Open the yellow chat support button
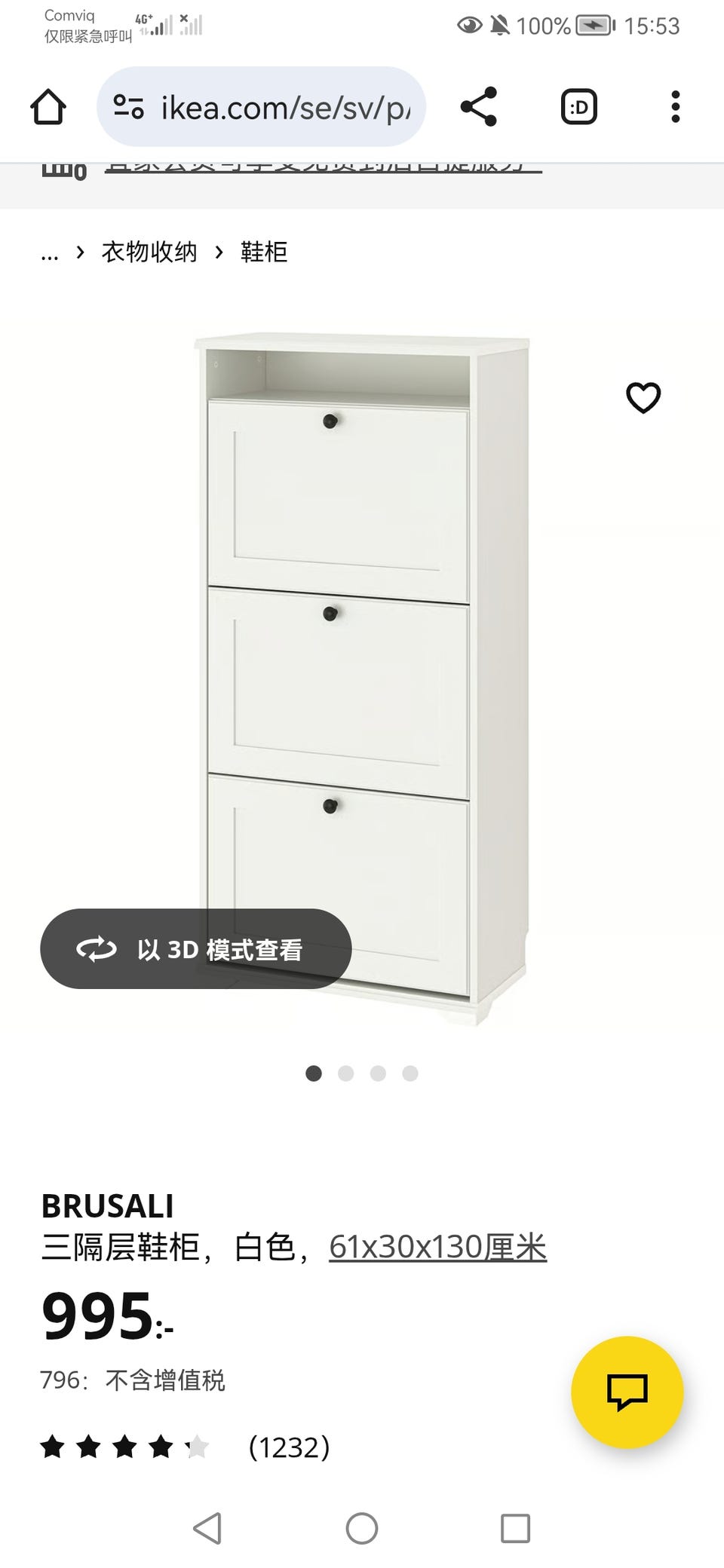724x1568 pixels. click(627, 1392)
